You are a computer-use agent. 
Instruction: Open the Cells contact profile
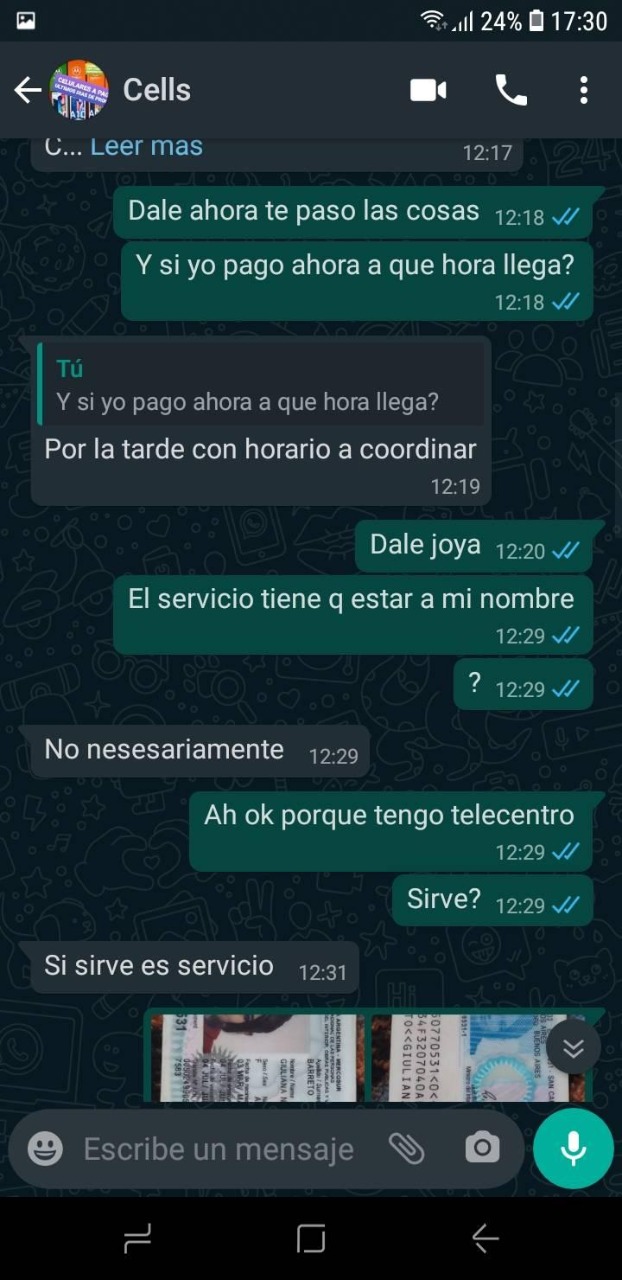pyautogui.click(x=156, y=90)
